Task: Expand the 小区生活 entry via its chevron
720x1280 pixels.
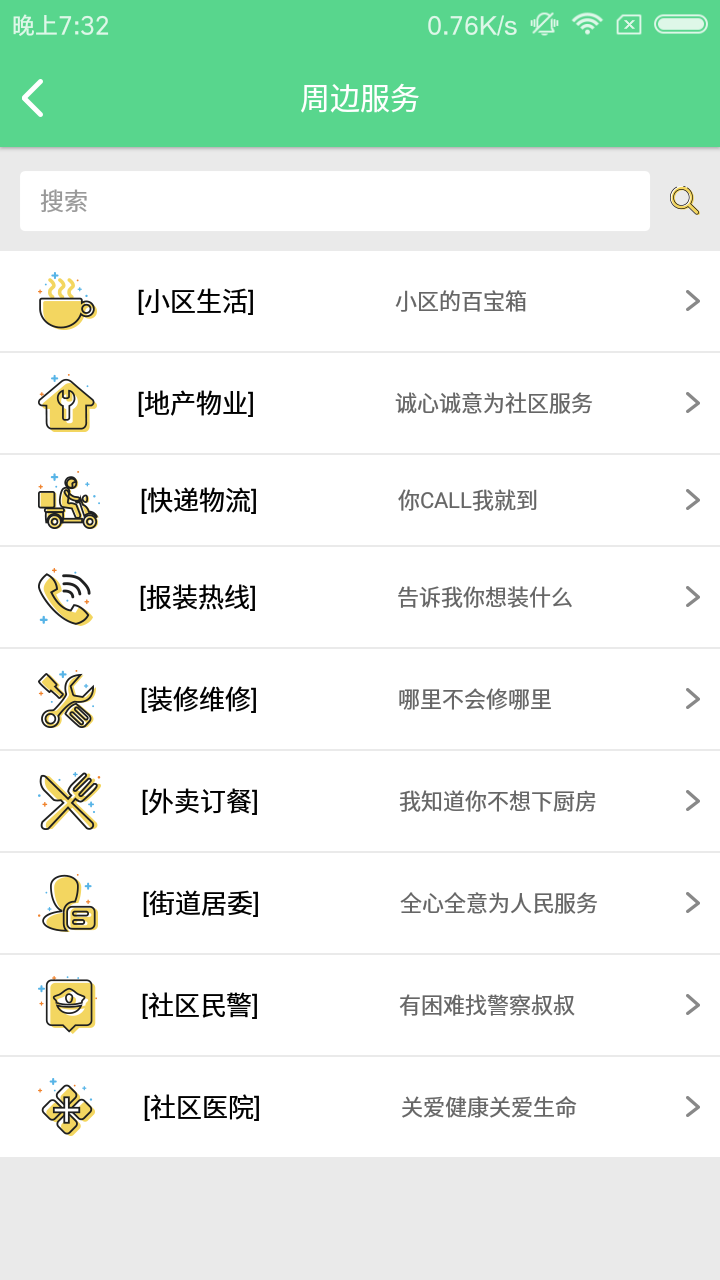Action: [692, 300]
